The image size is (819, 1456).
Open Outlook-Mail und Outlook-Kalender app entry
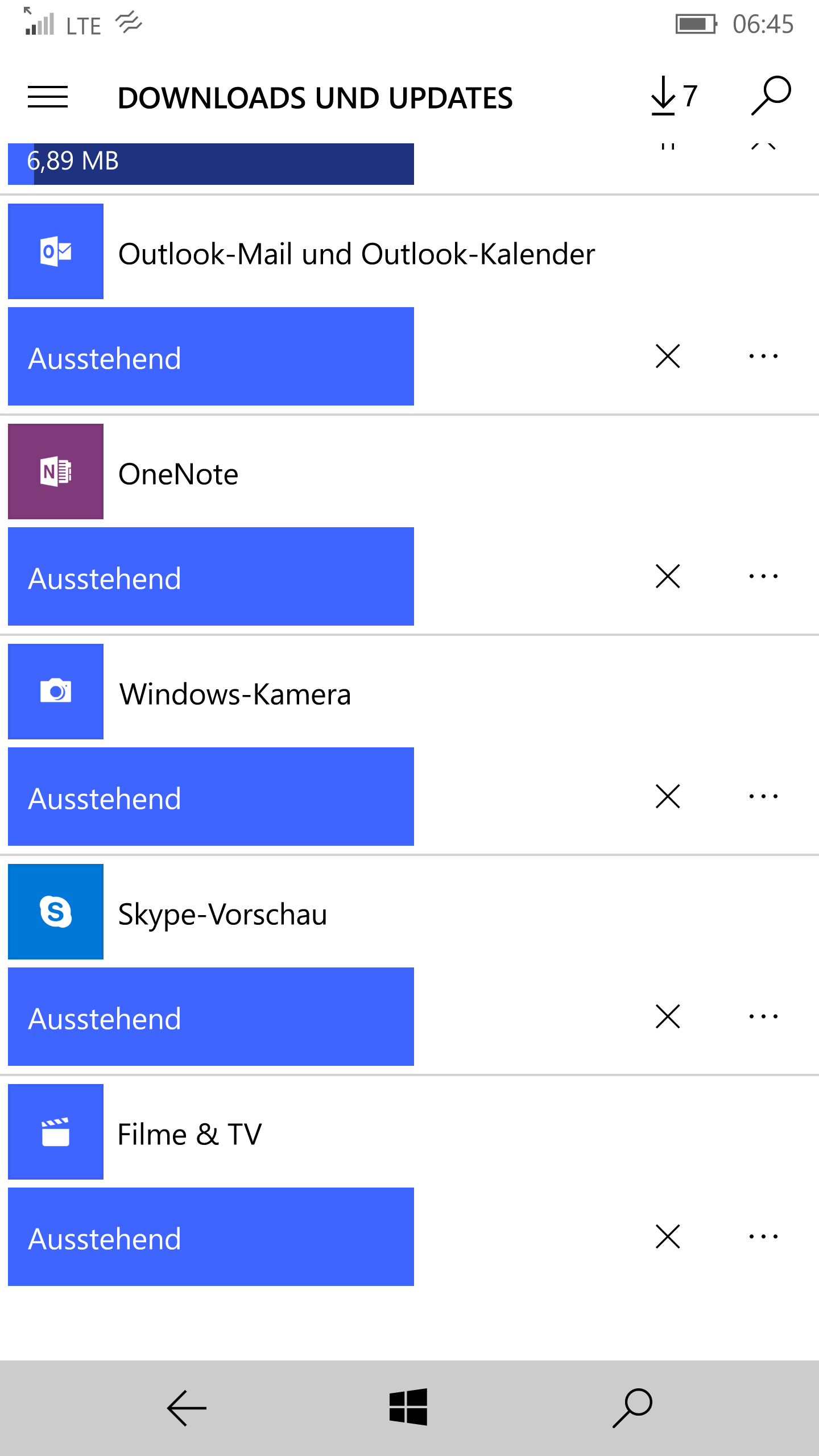[356, 254]
